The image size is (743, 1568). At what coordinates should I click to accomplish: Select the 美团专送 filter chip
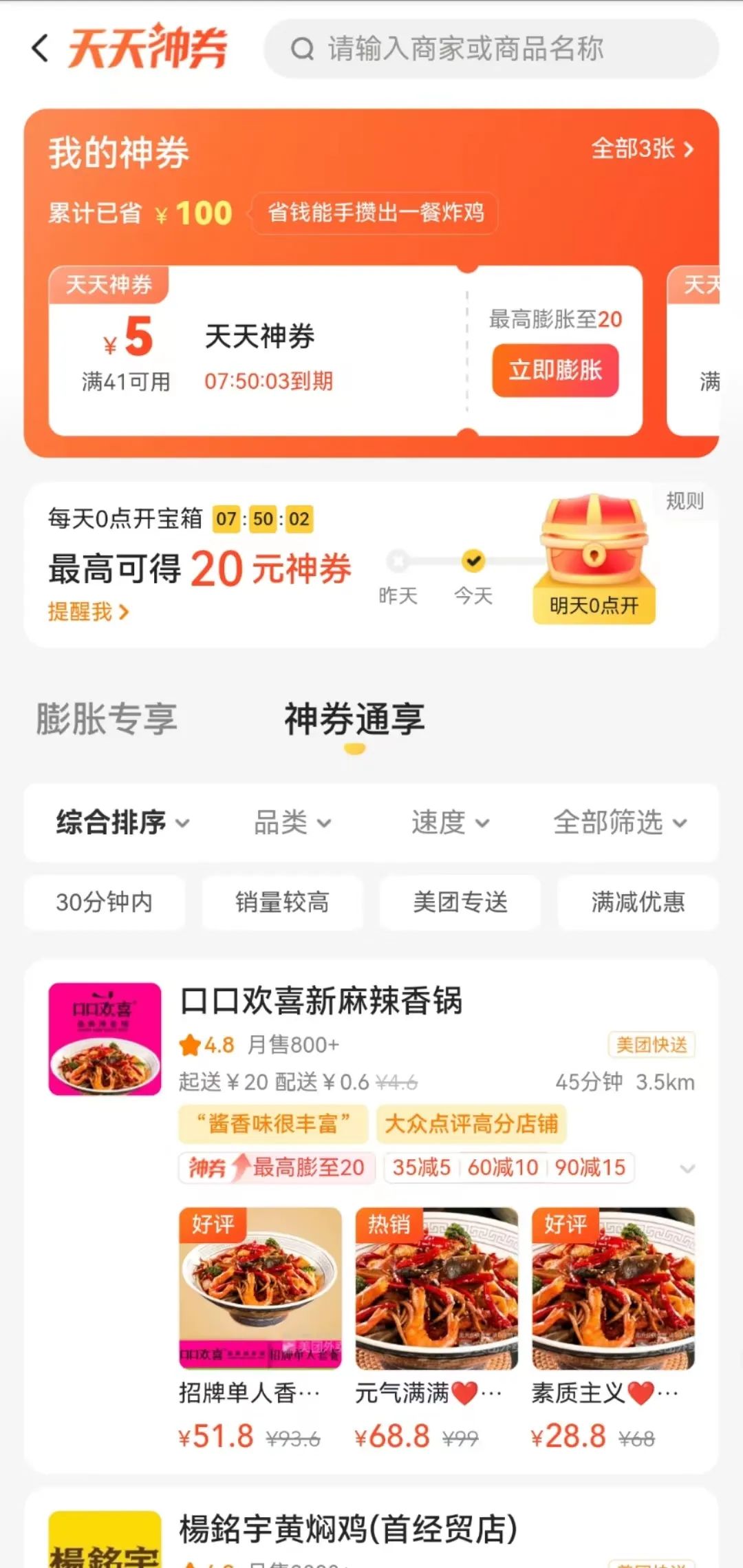(x=460, y=902)
